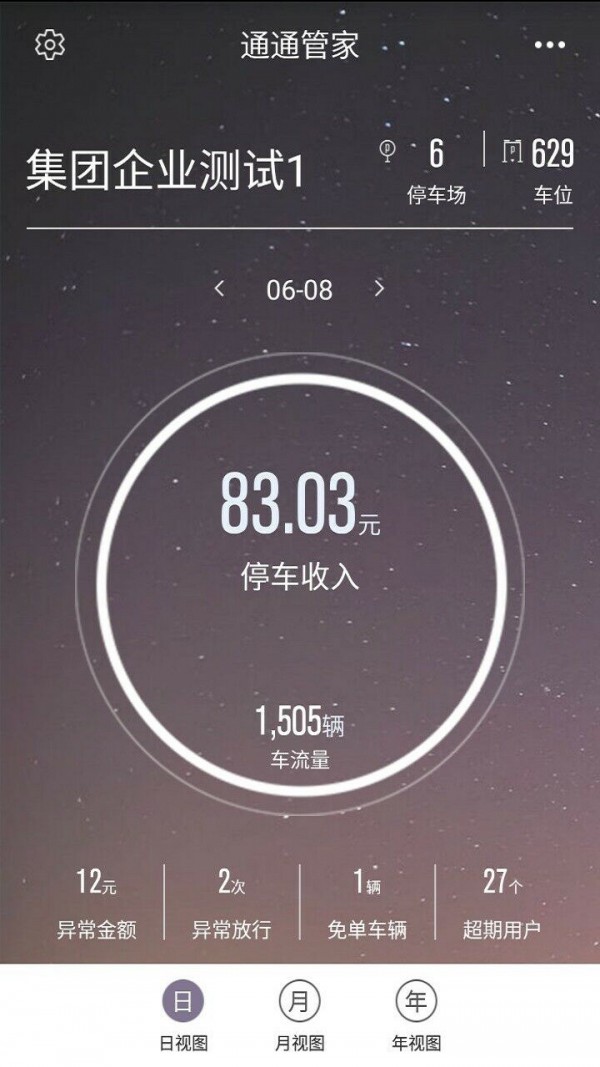Viewport: 600px width, 1067px height.
Task: Go to the previous date arrow
Action: tap(220, 289)
